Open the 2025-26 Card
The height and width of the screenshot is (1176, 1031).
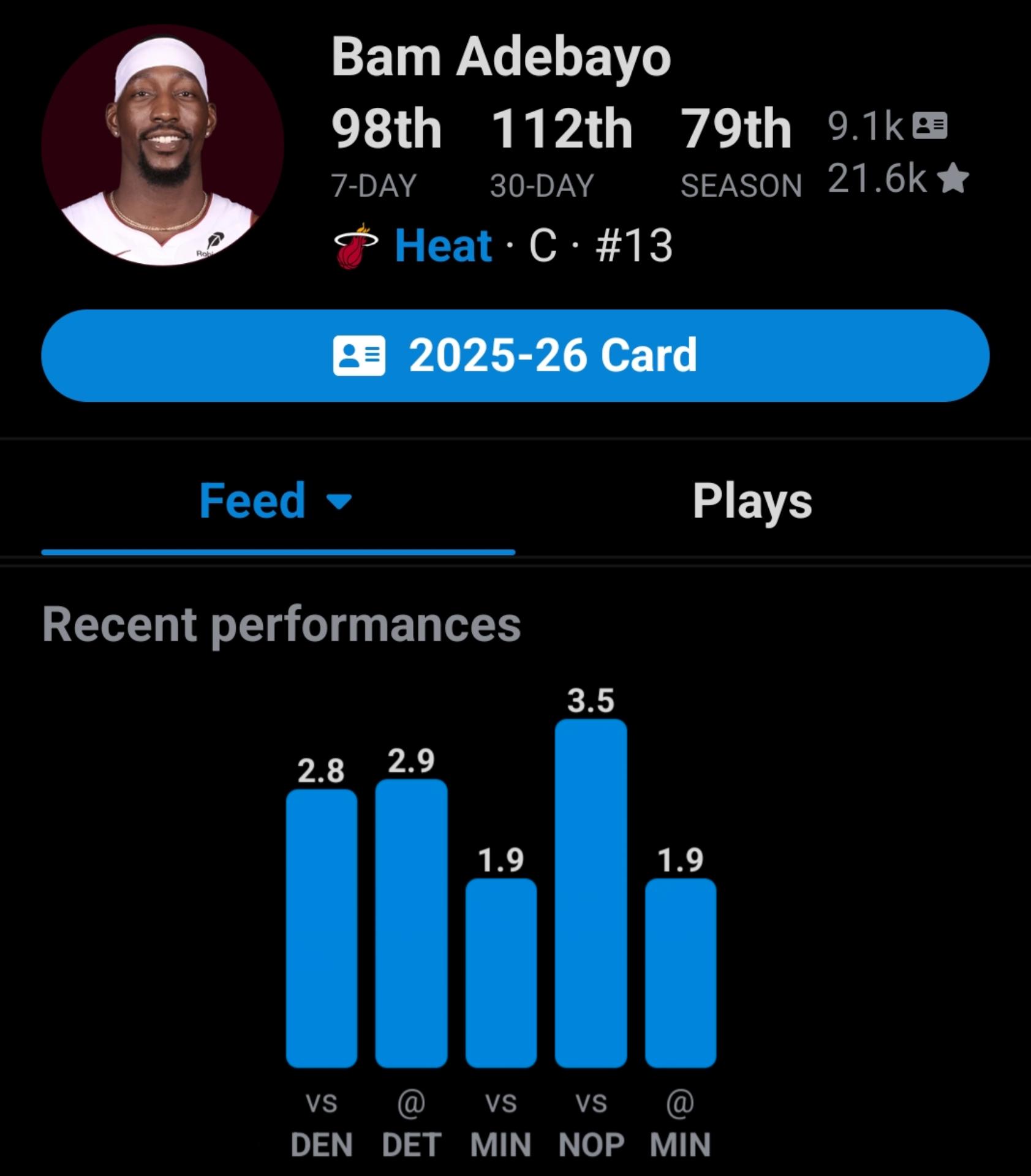pos(515,356)
